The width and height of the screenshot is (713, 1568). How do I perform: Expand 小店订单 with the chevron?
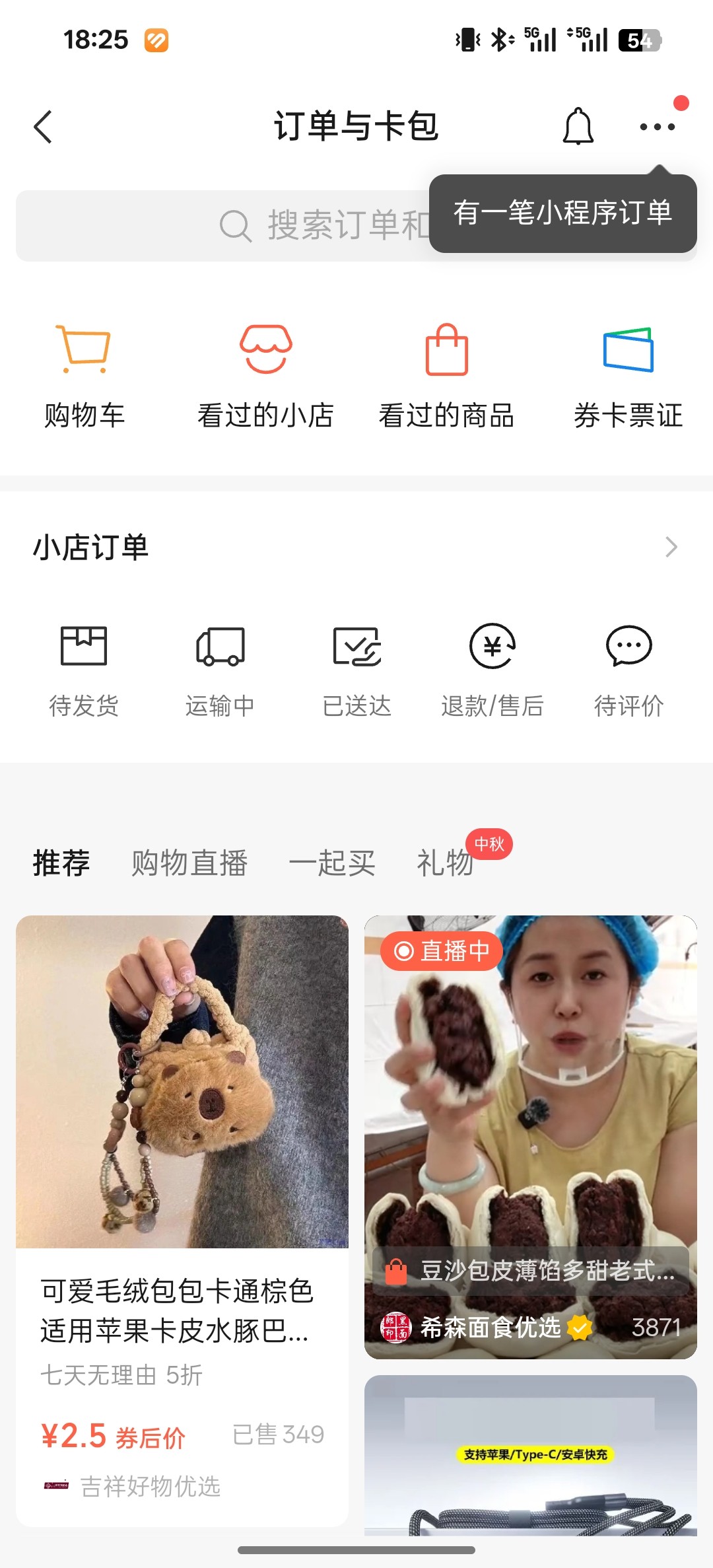coord(671,547)
